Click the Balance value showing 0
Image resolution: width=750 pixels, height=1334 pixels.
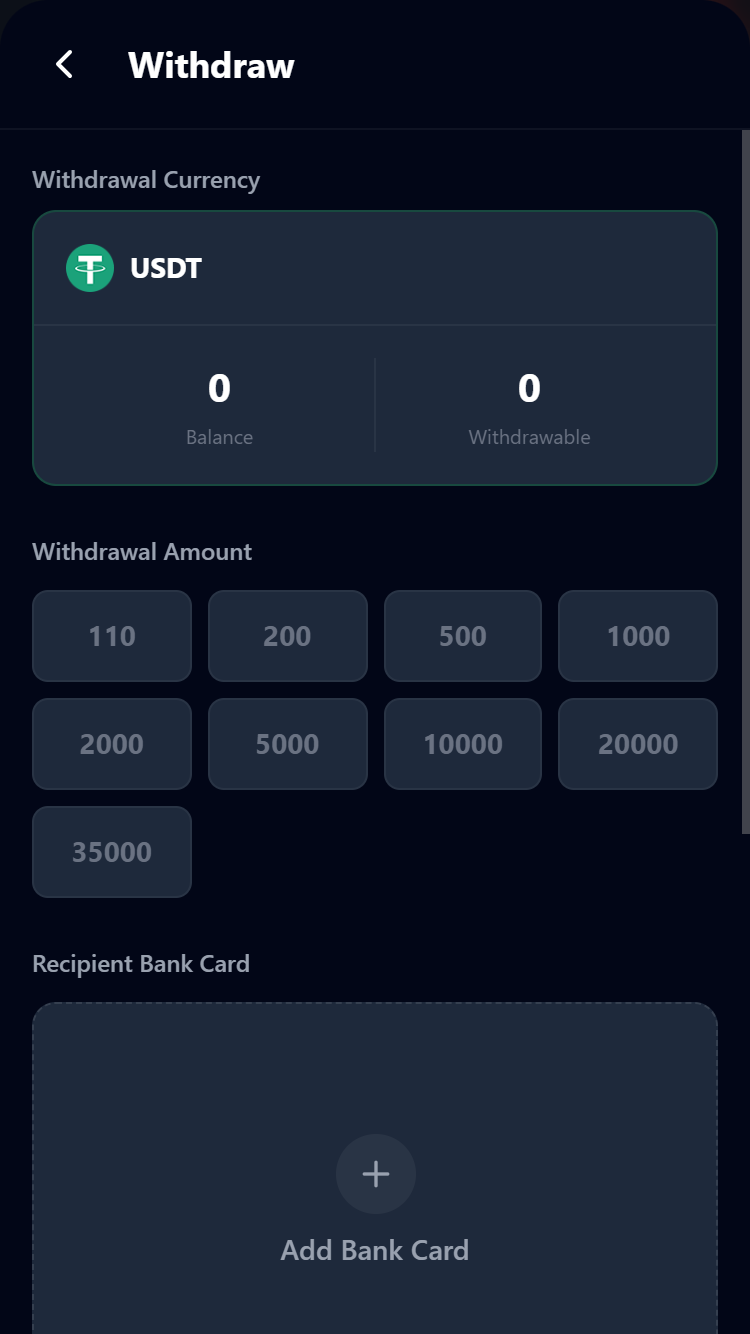click(219, 389)
